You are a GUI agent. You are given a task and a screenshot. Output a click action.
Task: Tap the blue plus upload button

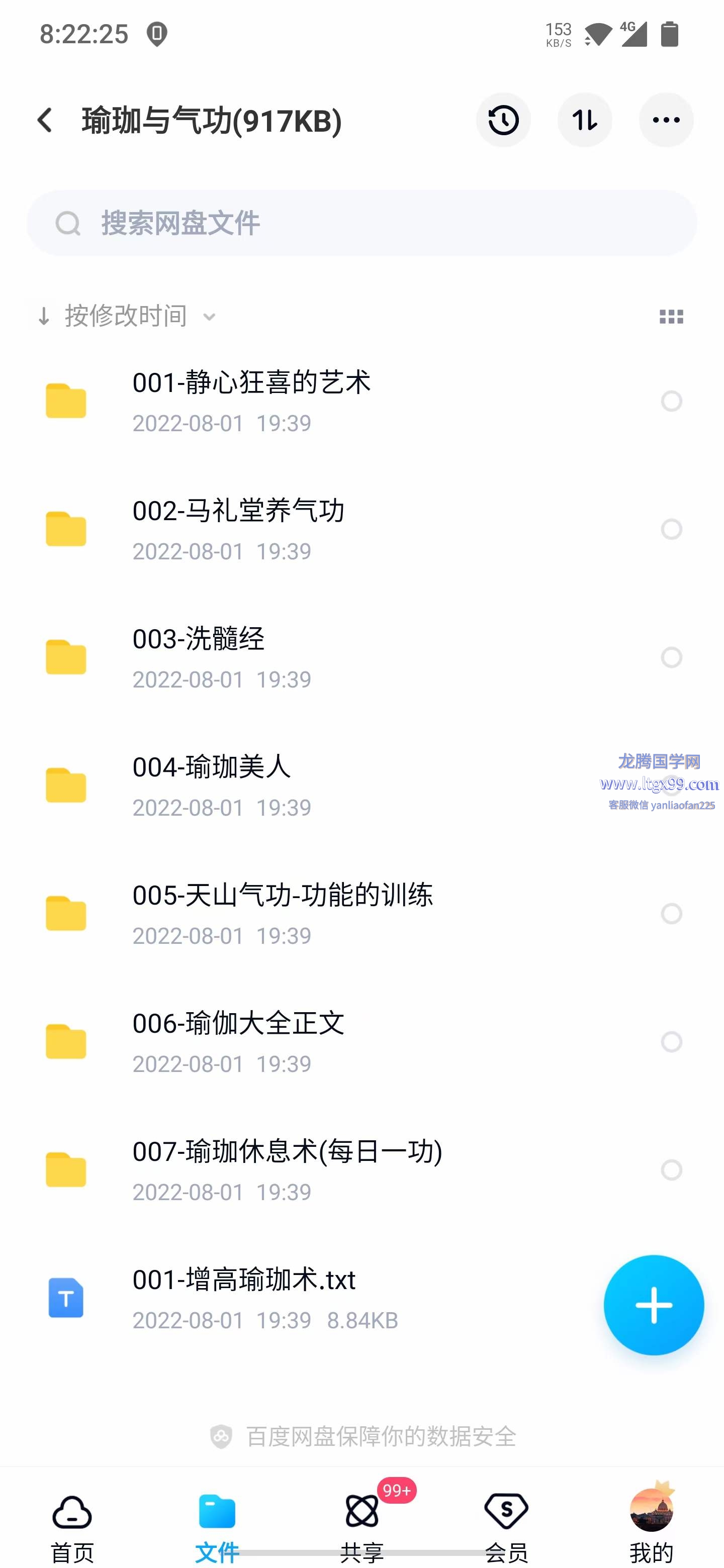[x=654, y=1305]
